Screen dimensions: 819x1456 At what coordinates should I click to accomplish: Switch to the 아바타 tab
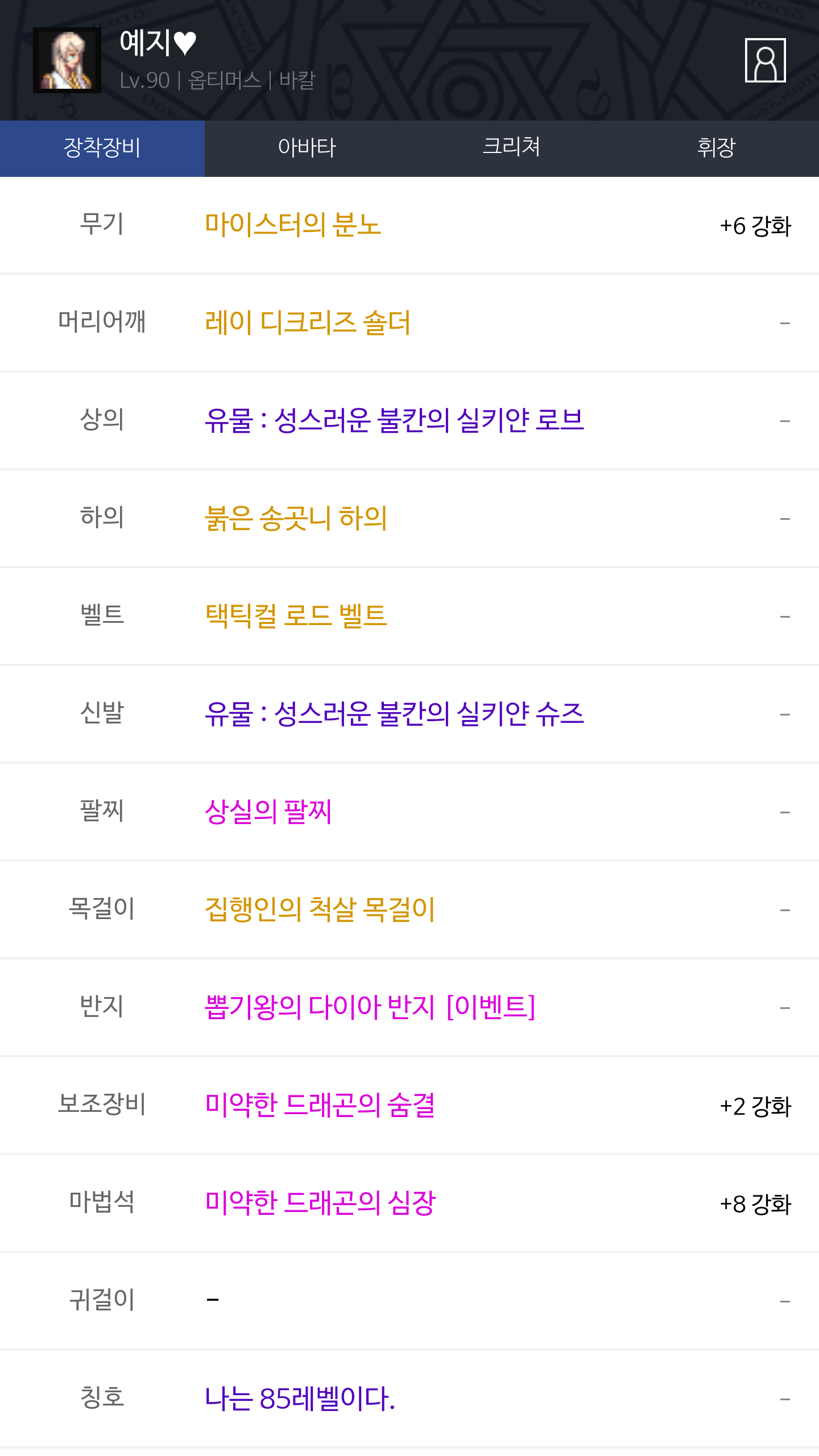point(307,148)
